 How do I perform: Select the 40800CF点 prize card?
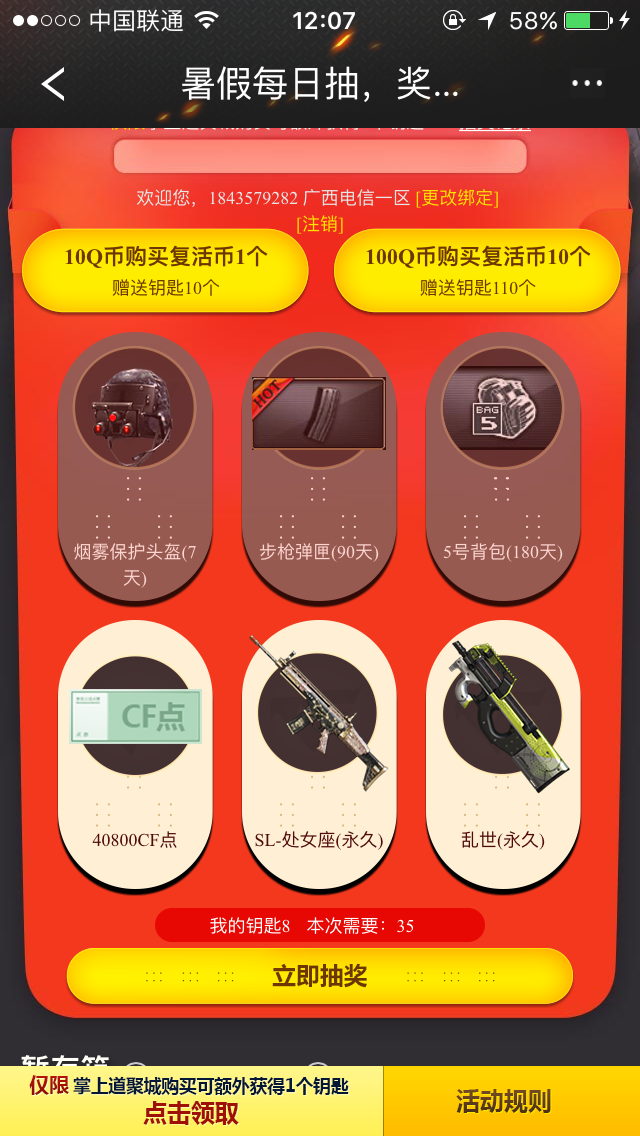tap(135, 753)
